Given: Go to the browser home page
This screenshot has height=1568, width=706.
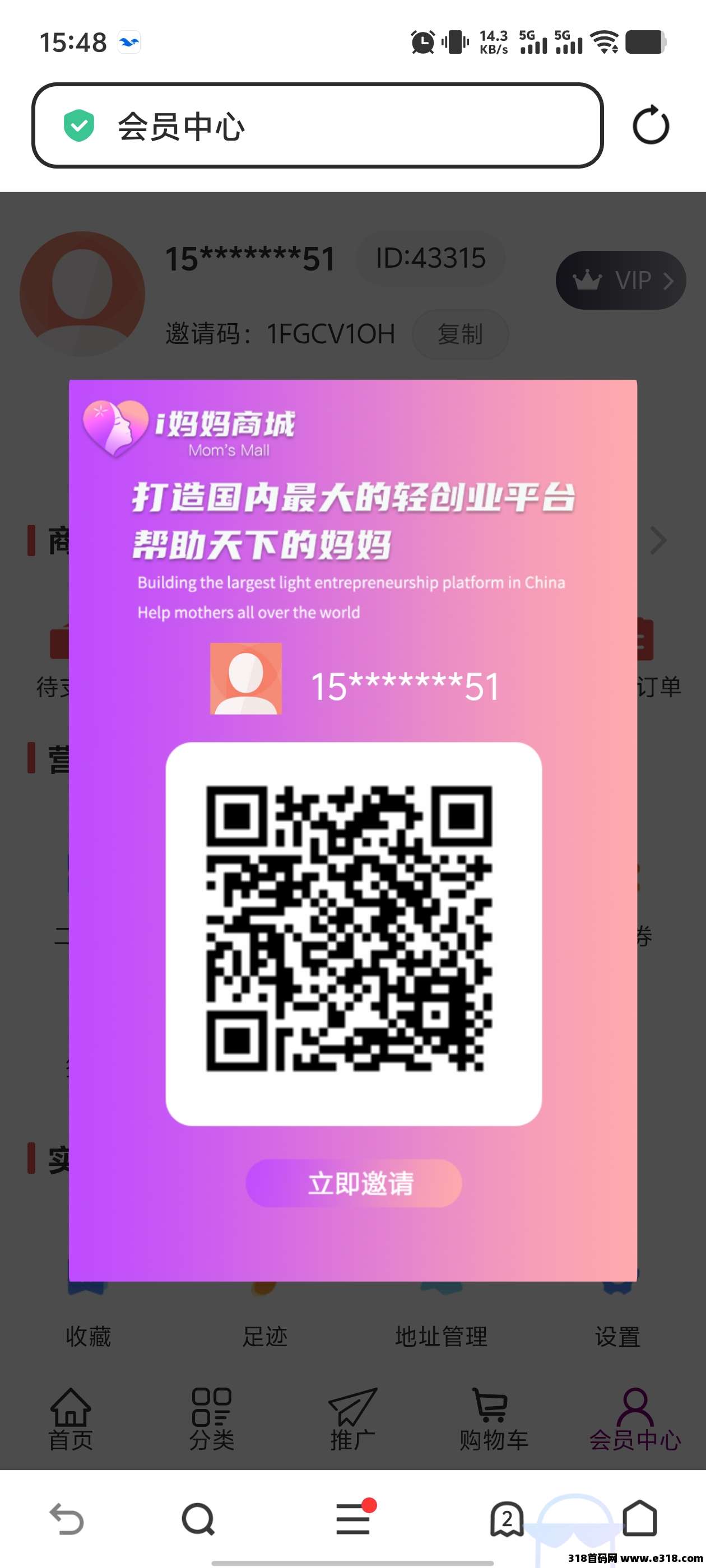Looking at the screenshot, I should click(640, 1519).
